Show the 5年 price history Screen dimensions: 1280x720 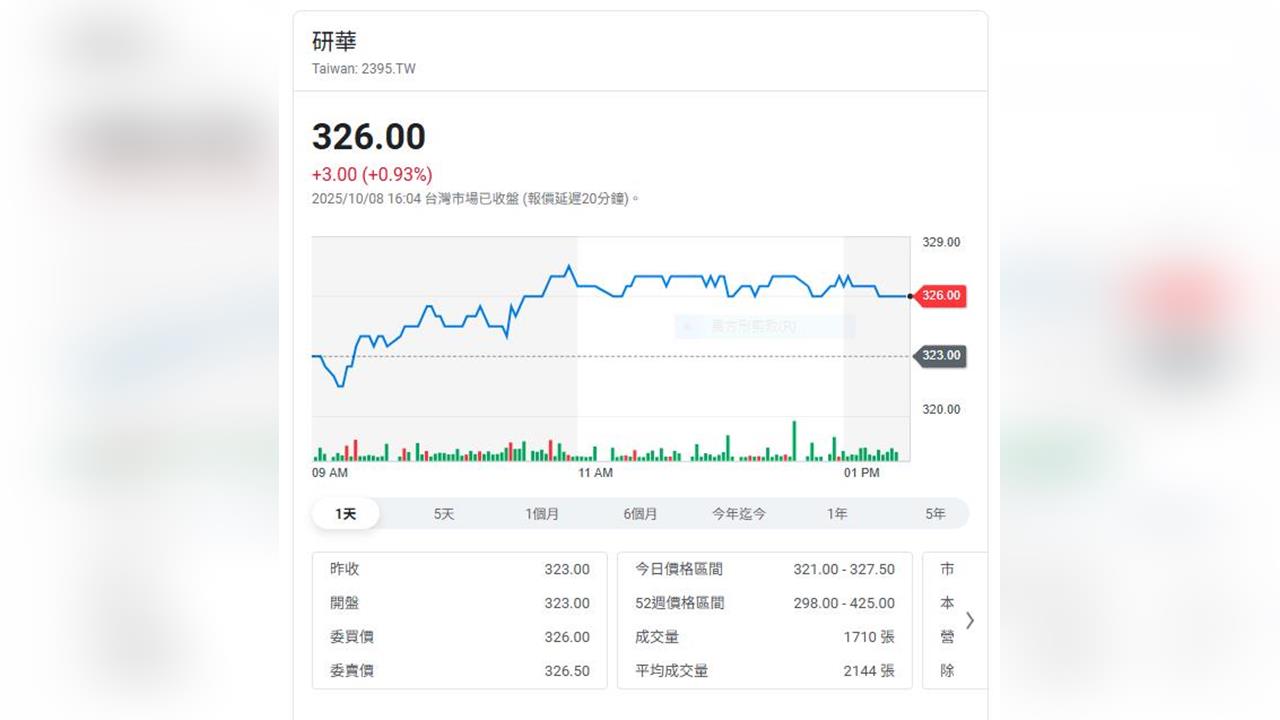click(x=935, y=514)
